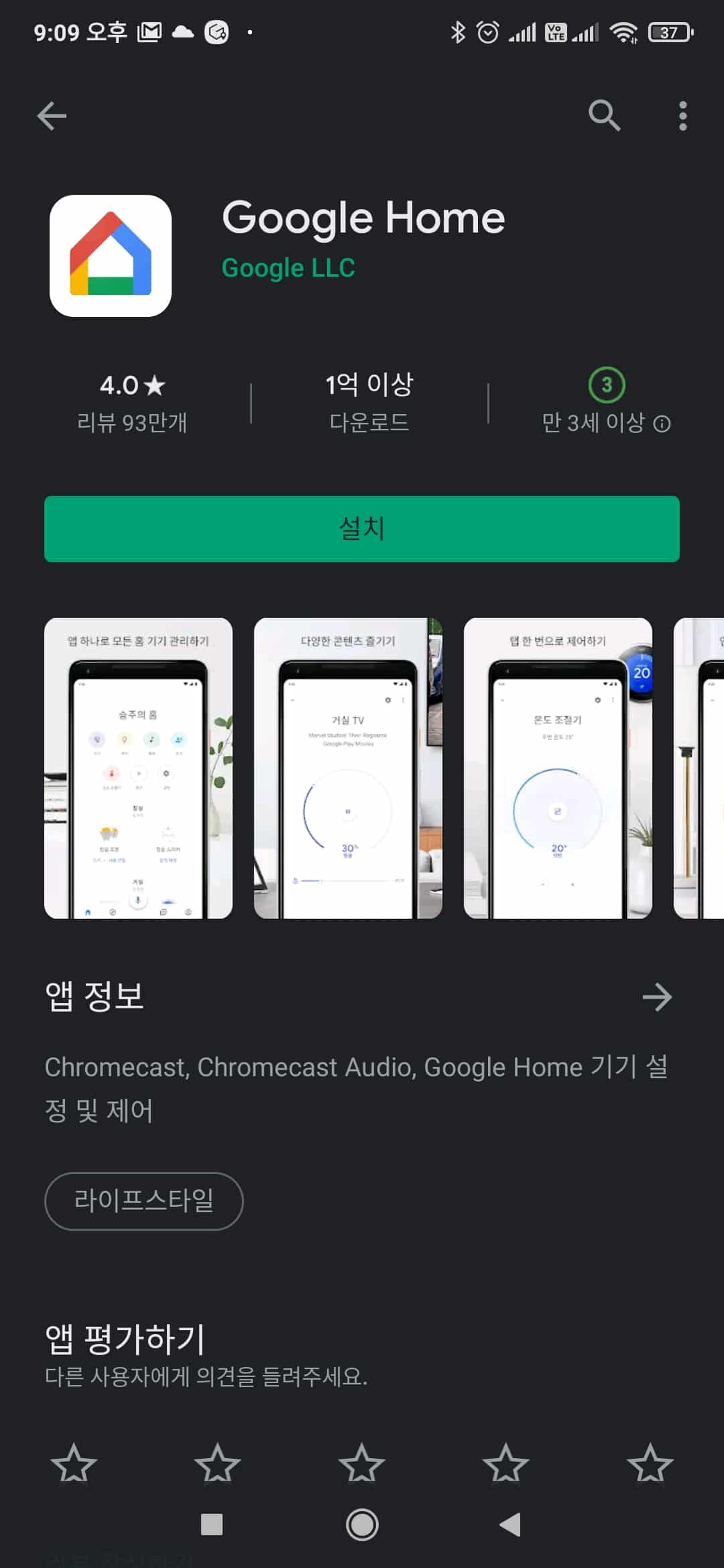
Task: Click the Google Home app icon
Action: [111, 255]
